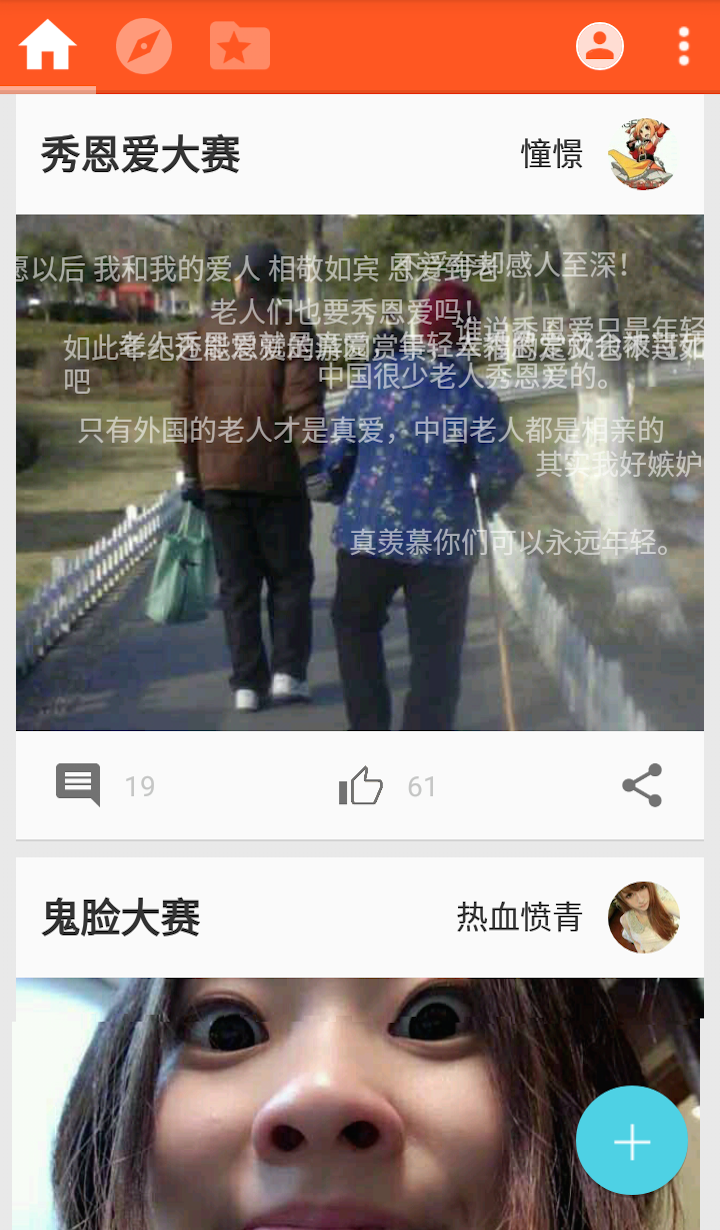Open the compass discover tab
The height and width of the screenshot is (1230, 720).
[x=144, y=46]
